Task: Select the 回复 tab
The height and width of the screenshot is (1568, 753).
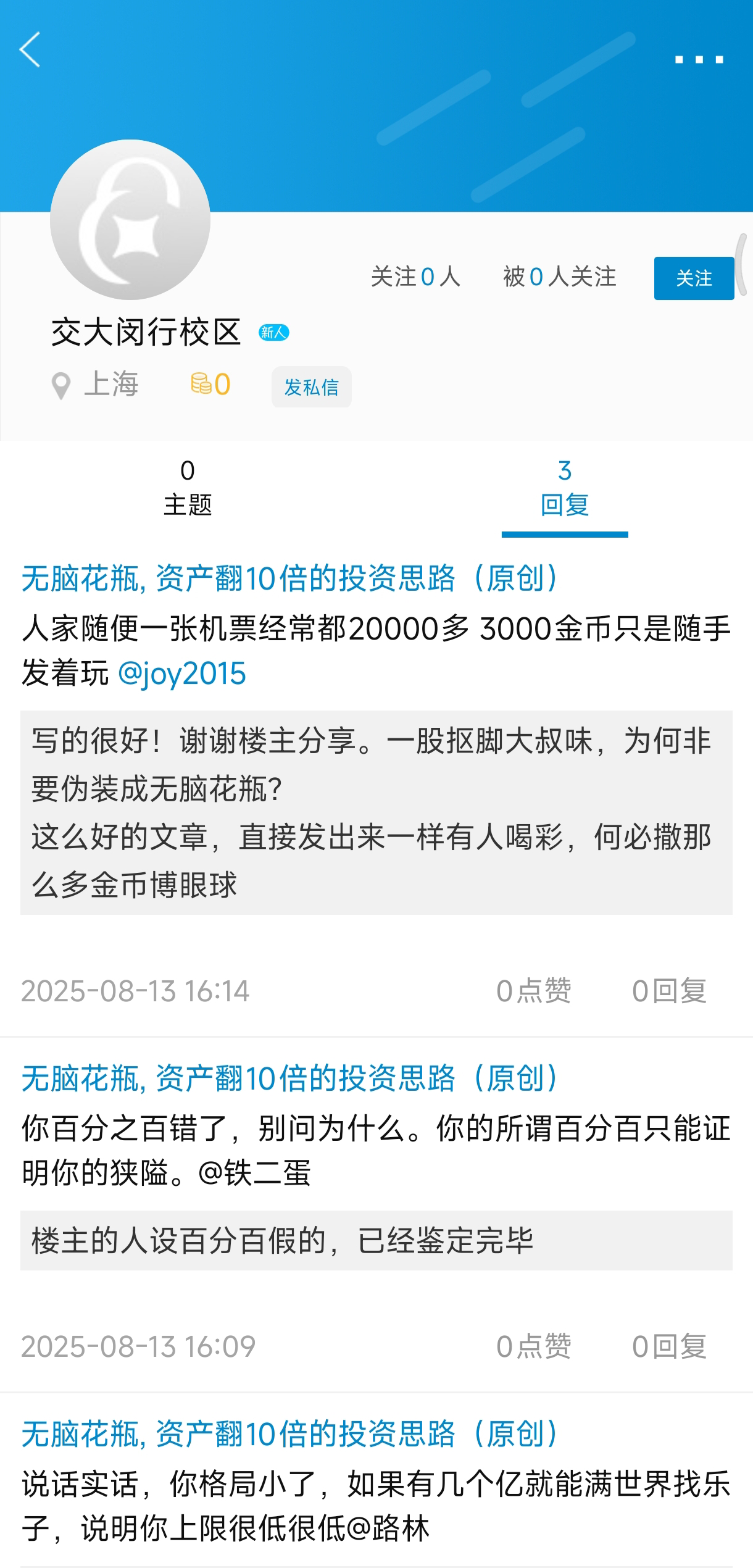Action: click(x=564, y=488)
